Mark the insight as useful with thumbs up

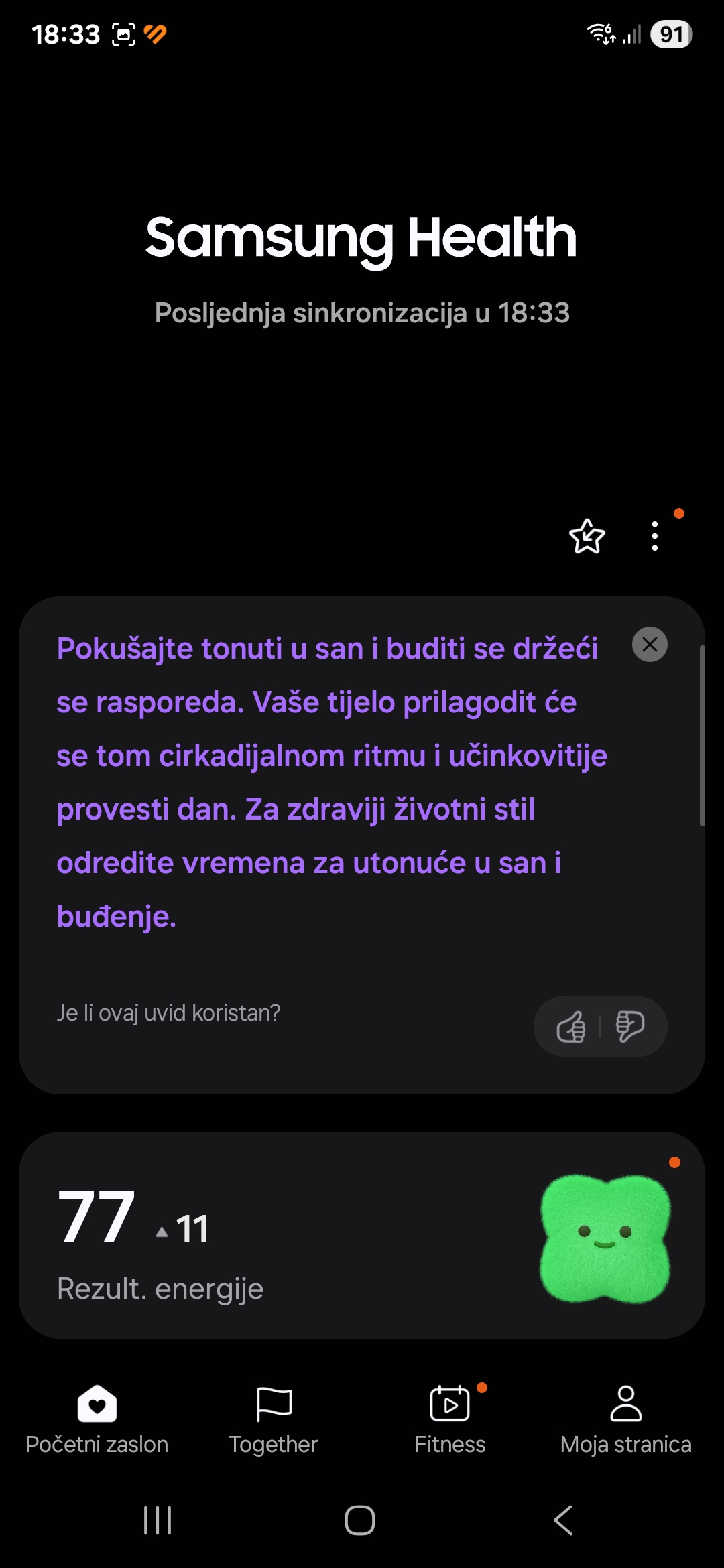point(571,1027)
